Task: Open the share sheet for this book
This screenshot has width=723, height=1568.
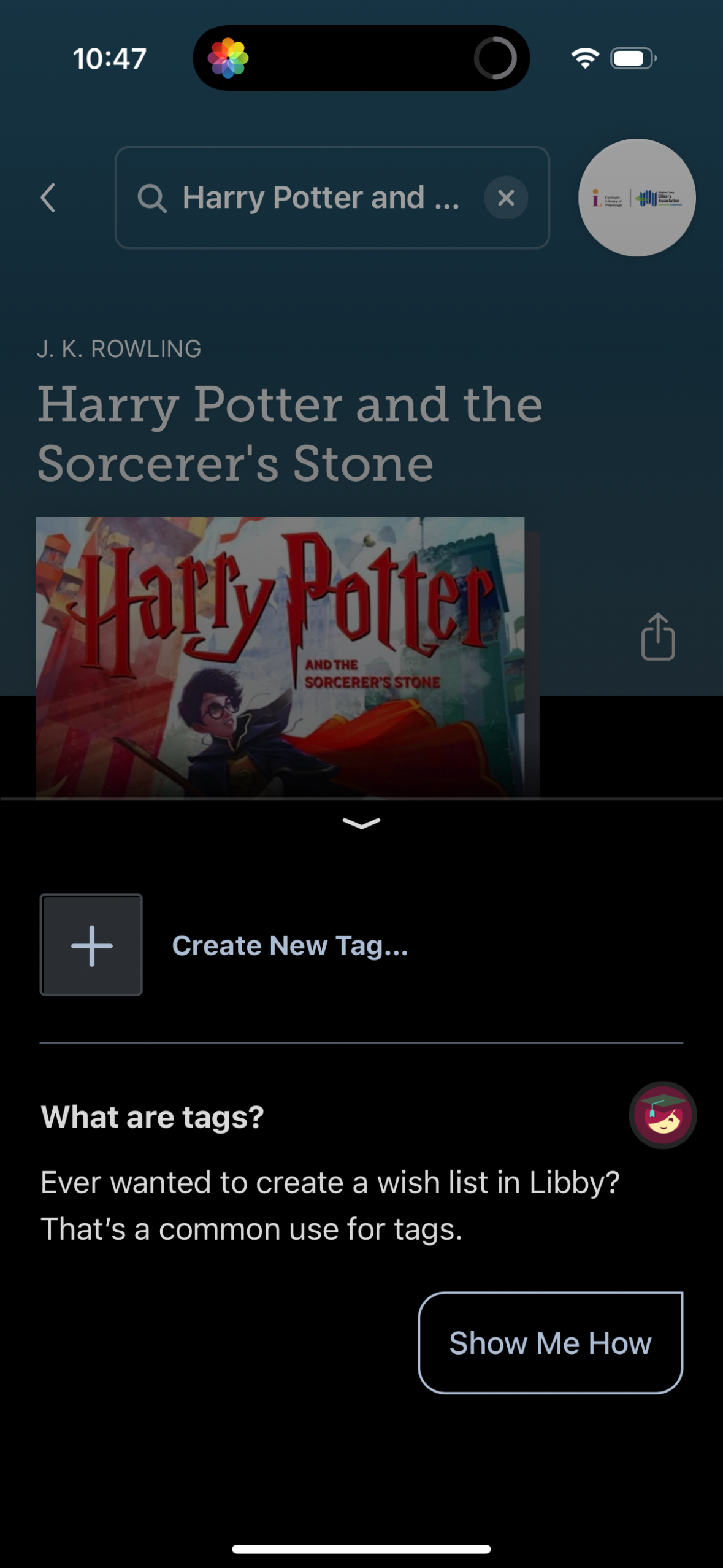Action: coord(659,638)
